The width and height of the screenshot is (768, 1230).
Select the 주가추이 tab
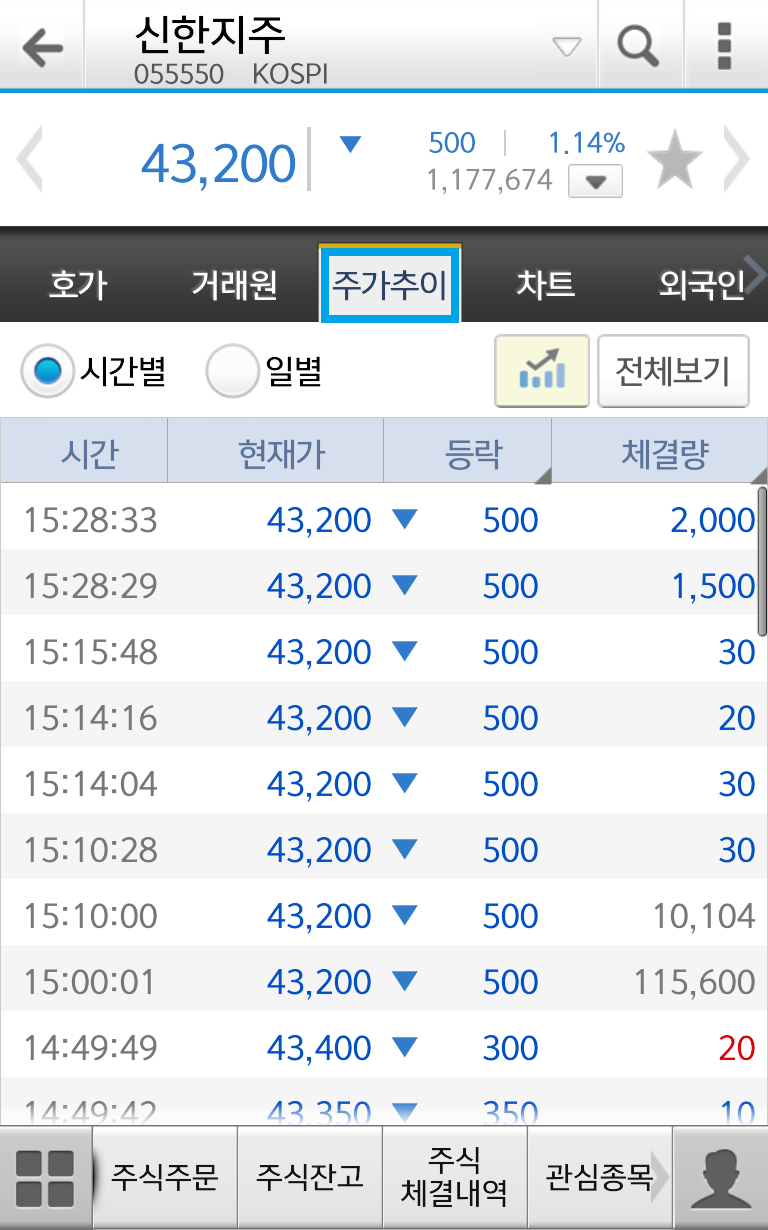389,284
